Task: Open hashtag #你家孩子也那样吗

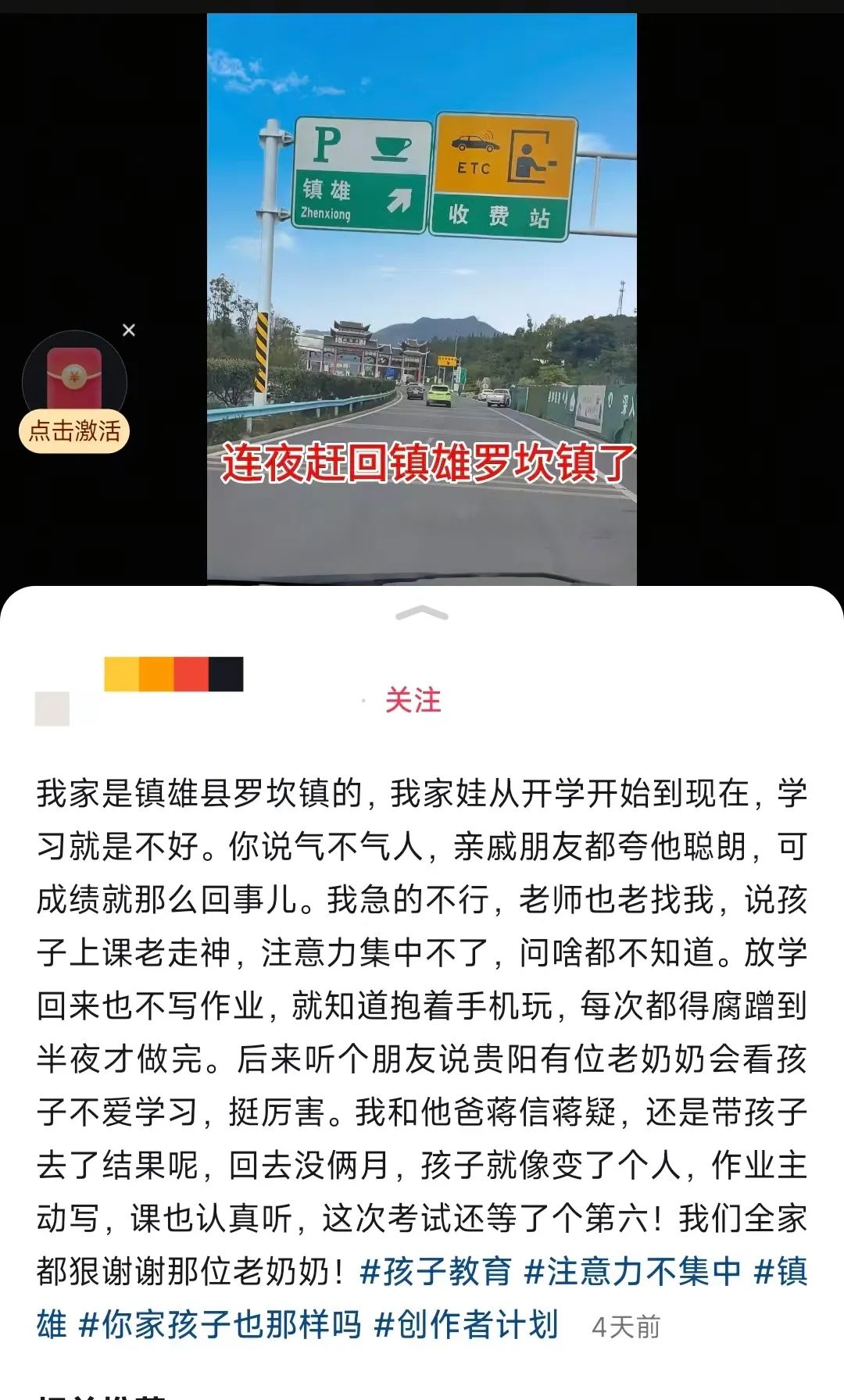Action: coord(220,1324)
